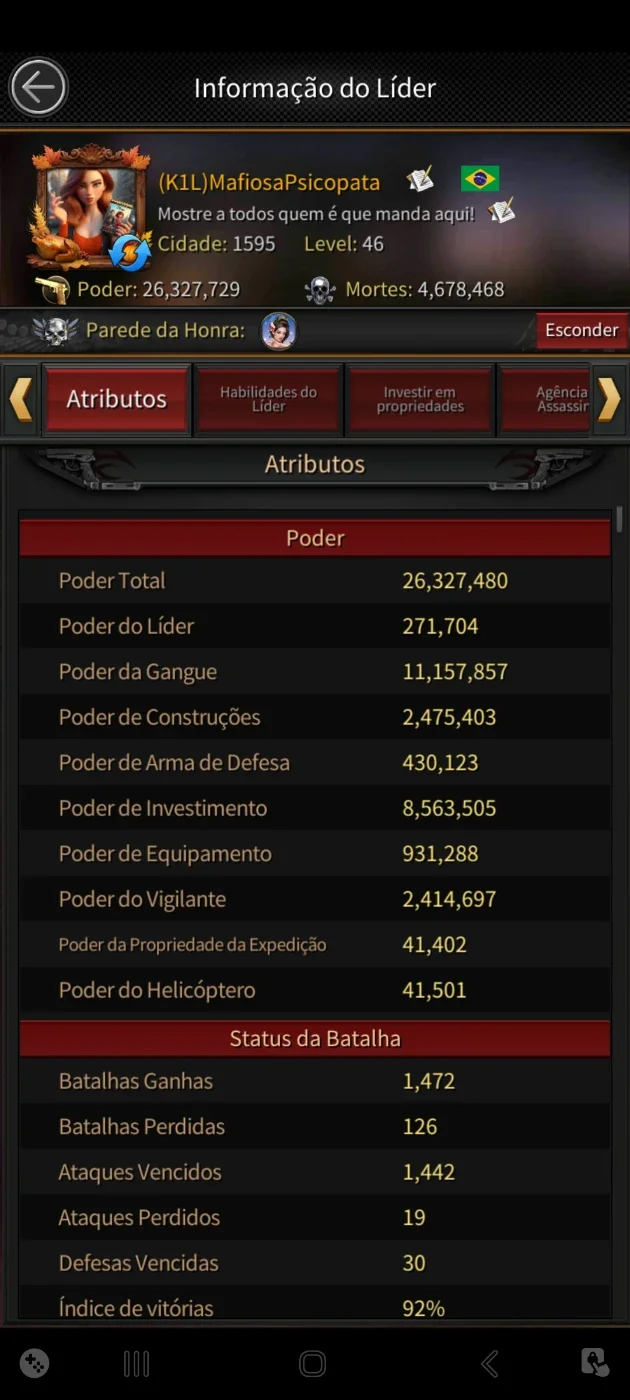
Task: Select the Atributos tab
Action: pyautogui.click(x=117, y=399)
